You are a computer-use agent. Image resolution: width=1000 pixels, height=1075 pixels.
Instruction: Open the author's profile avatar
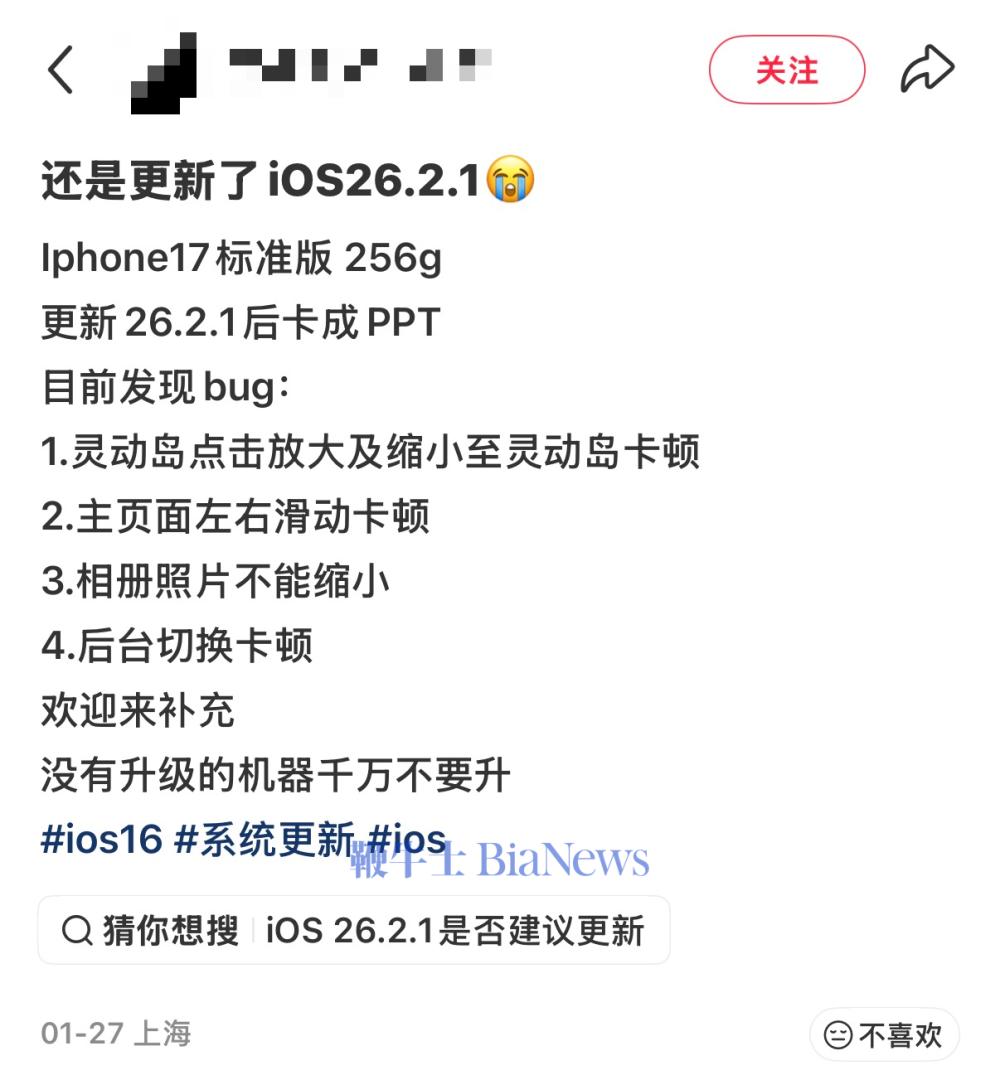point(163,72)
